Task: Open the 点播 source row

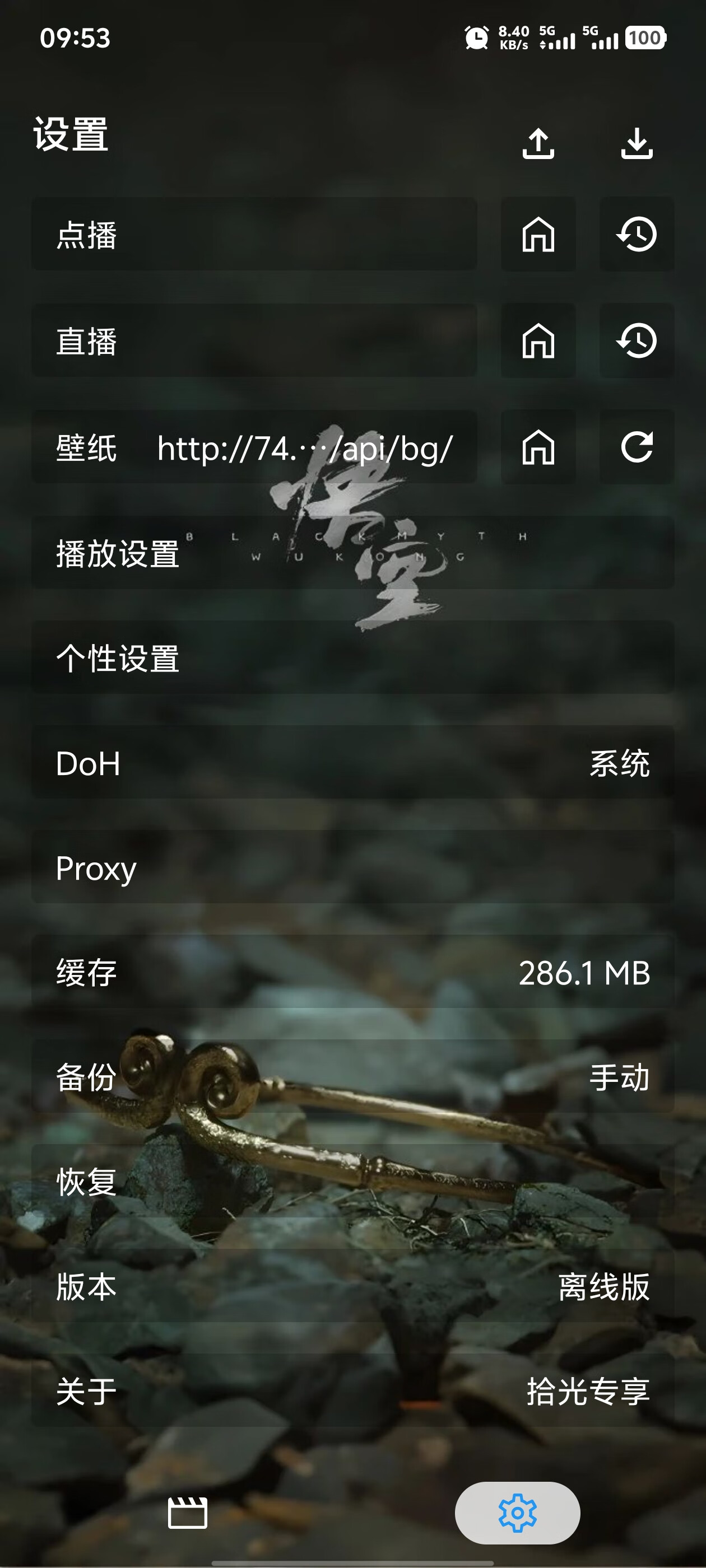Action: click(254, 234)
